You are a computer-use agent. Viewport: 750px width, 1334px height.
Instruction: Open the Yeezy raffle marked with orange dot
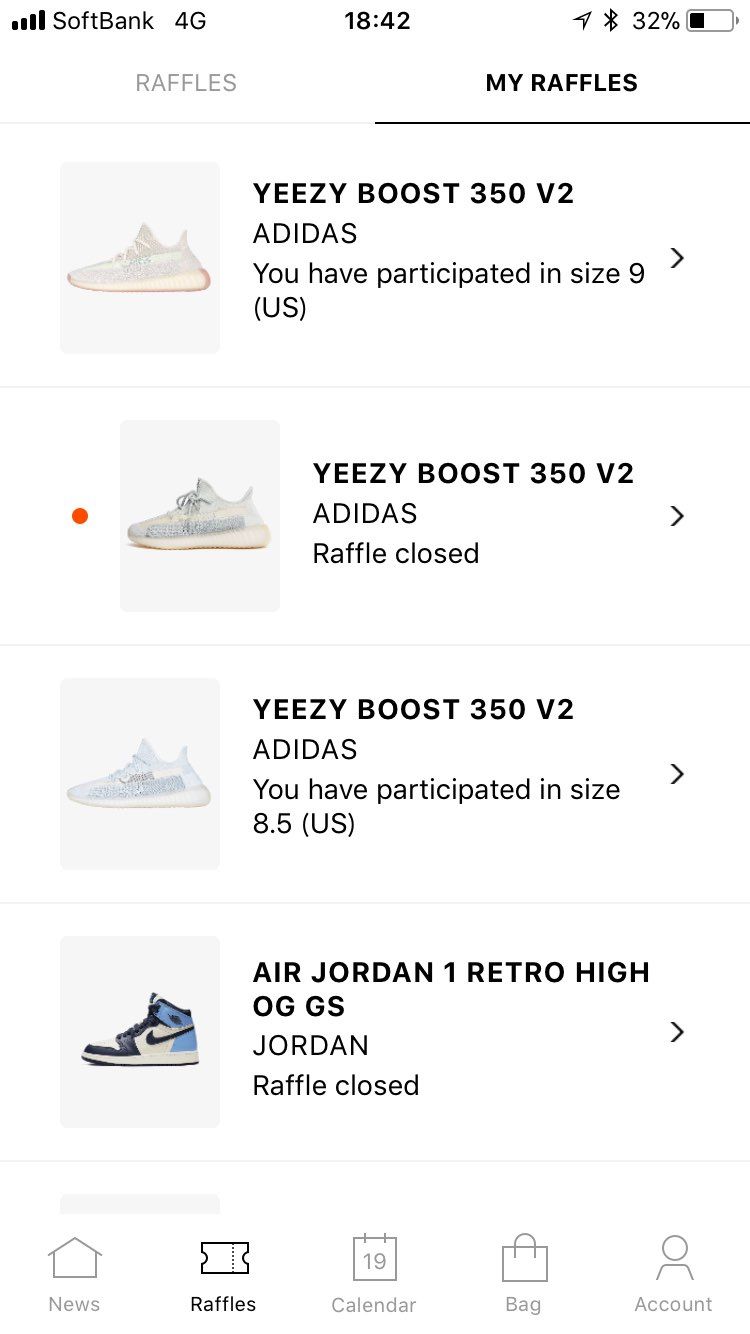[x=375, y=516]
